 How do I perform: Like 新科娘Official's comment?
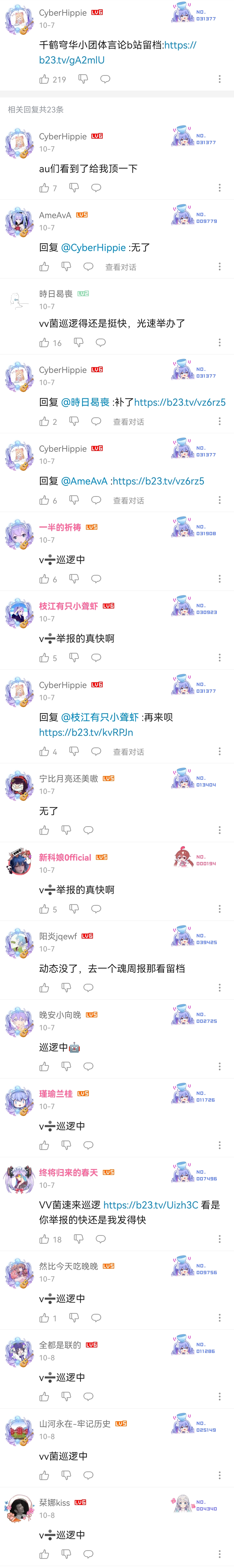44,909
